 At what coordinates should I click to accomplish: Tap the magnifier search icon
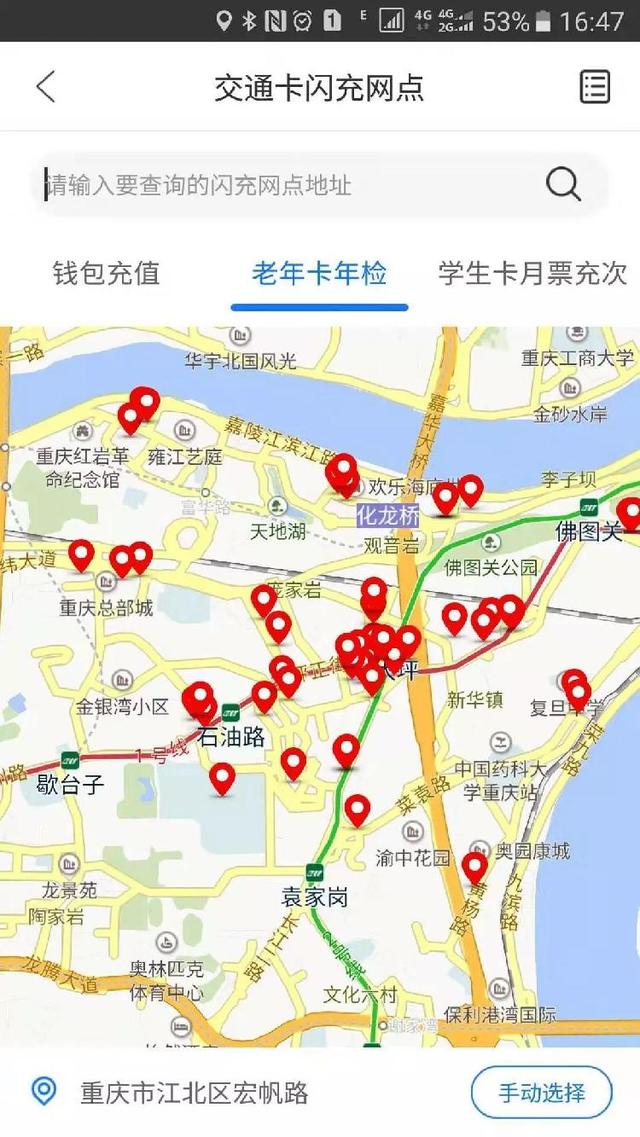pyautogui.click(x=563, y=185)
